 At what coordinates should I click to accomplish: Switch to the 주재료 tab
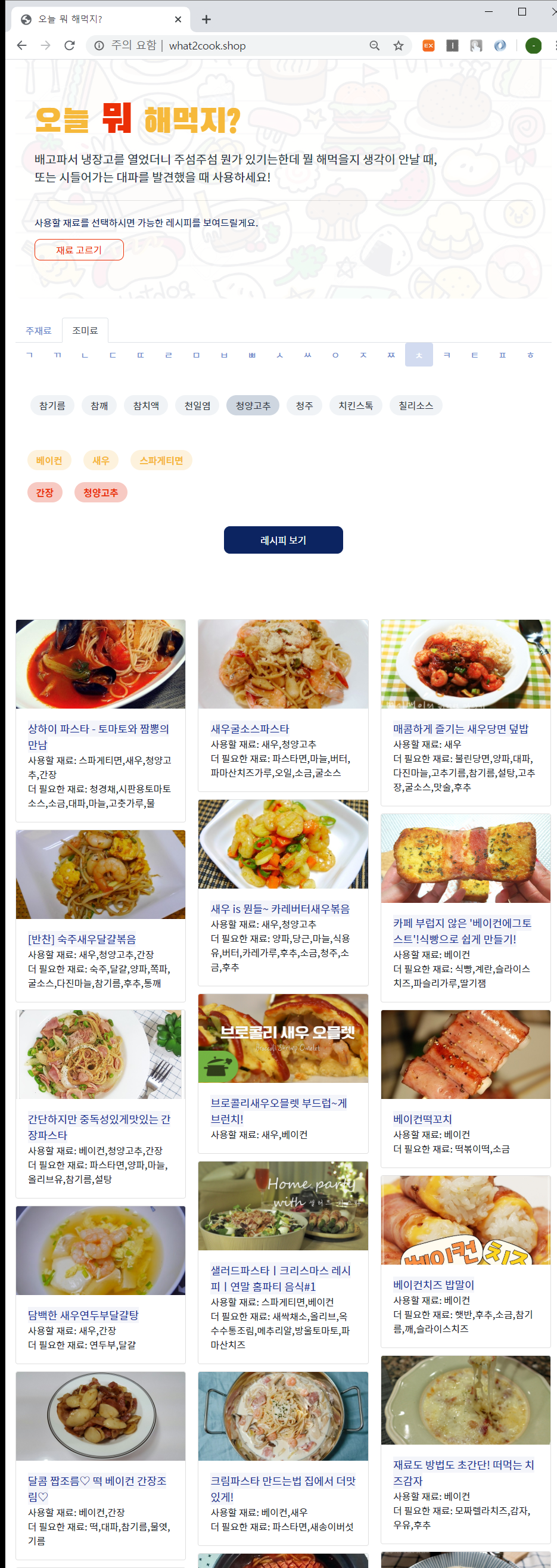click(38, 331)
